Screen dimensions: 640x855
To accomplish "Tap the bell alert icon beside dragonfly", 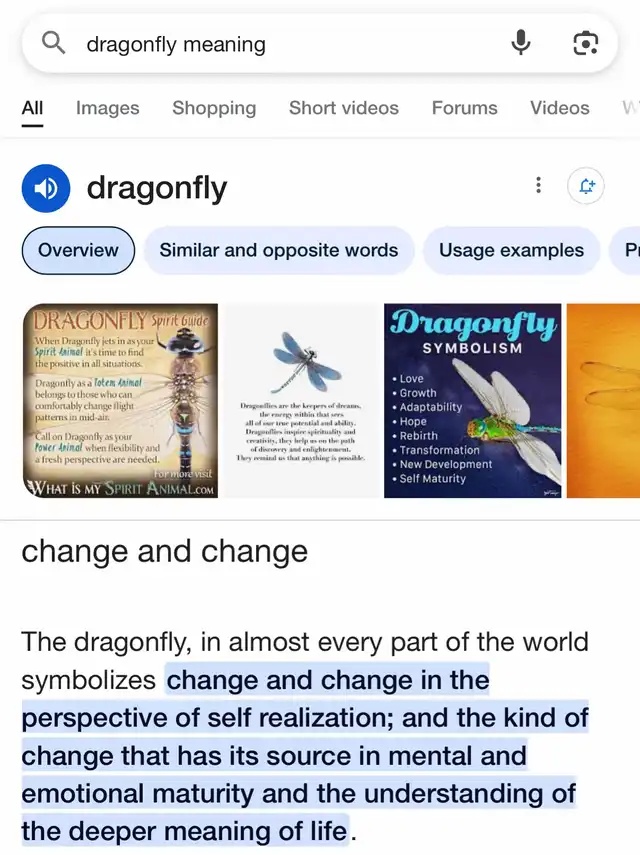I will [586, 186].
